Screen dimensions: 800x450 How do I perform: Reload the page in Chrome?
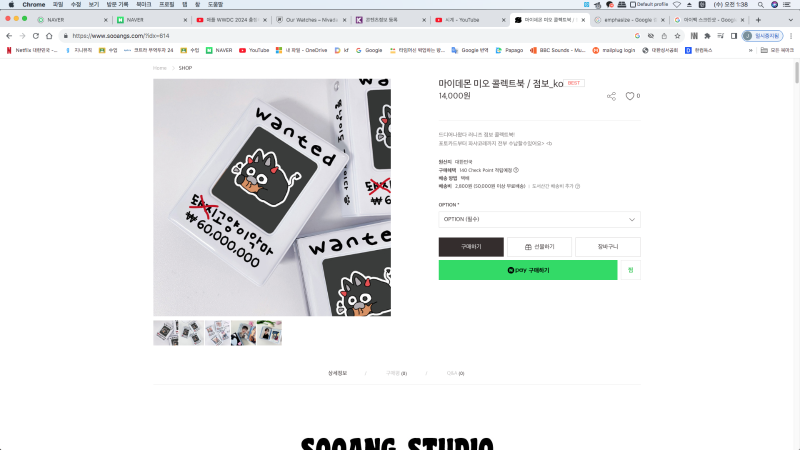coord(49,35)
